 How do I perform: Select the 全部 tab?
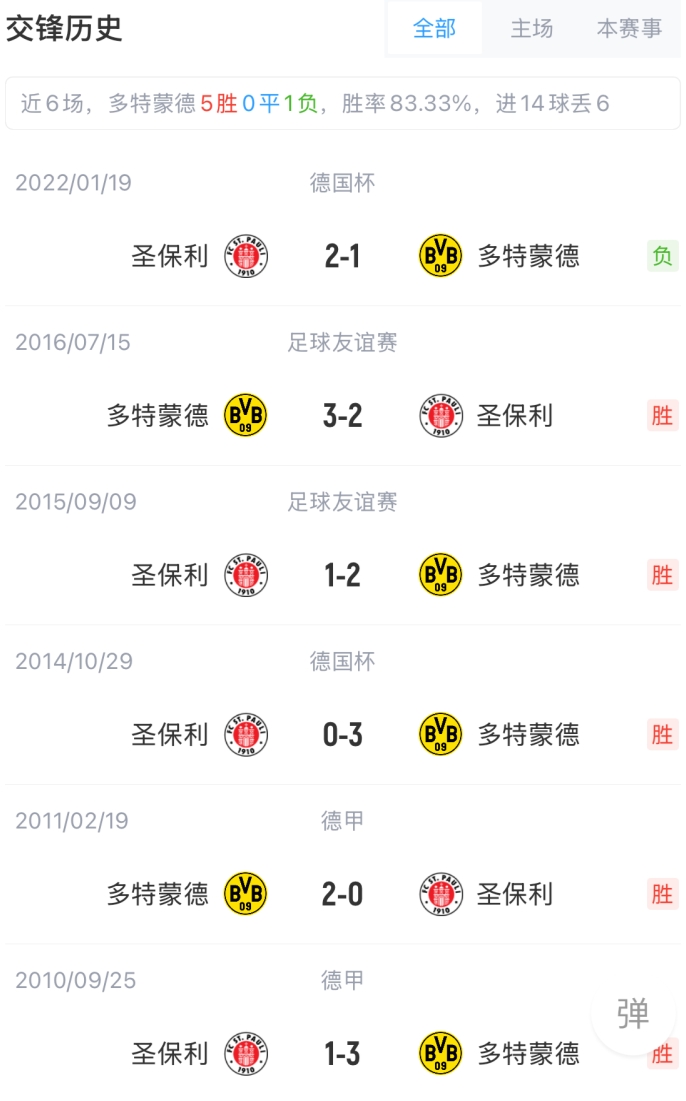coord(435,28)
